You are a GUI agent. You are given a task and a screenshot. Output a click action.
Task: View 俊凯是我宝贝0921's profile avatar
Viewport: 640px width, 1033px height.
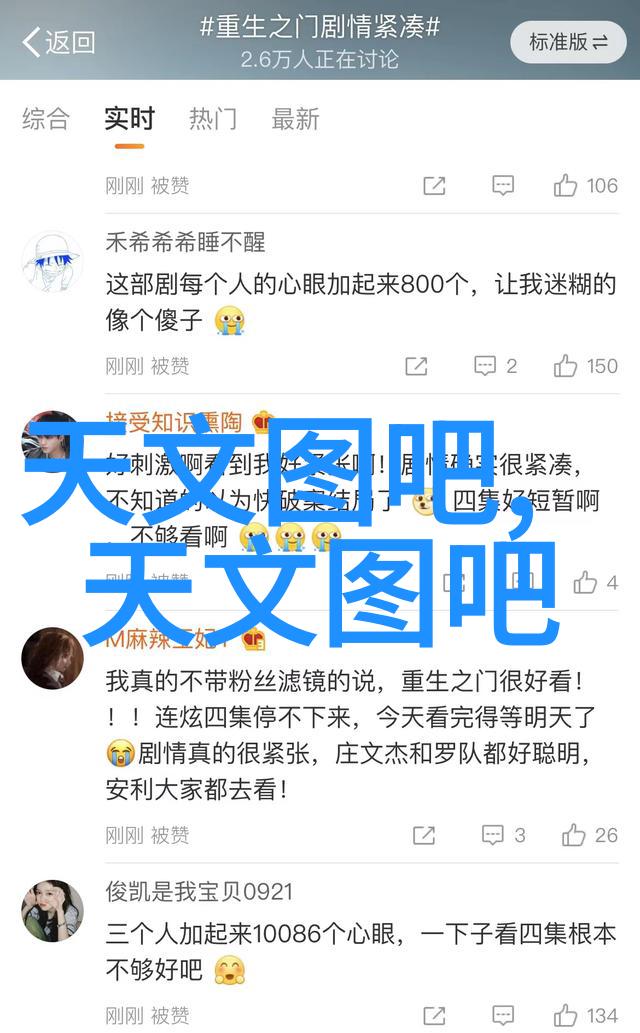coord(52,911)
